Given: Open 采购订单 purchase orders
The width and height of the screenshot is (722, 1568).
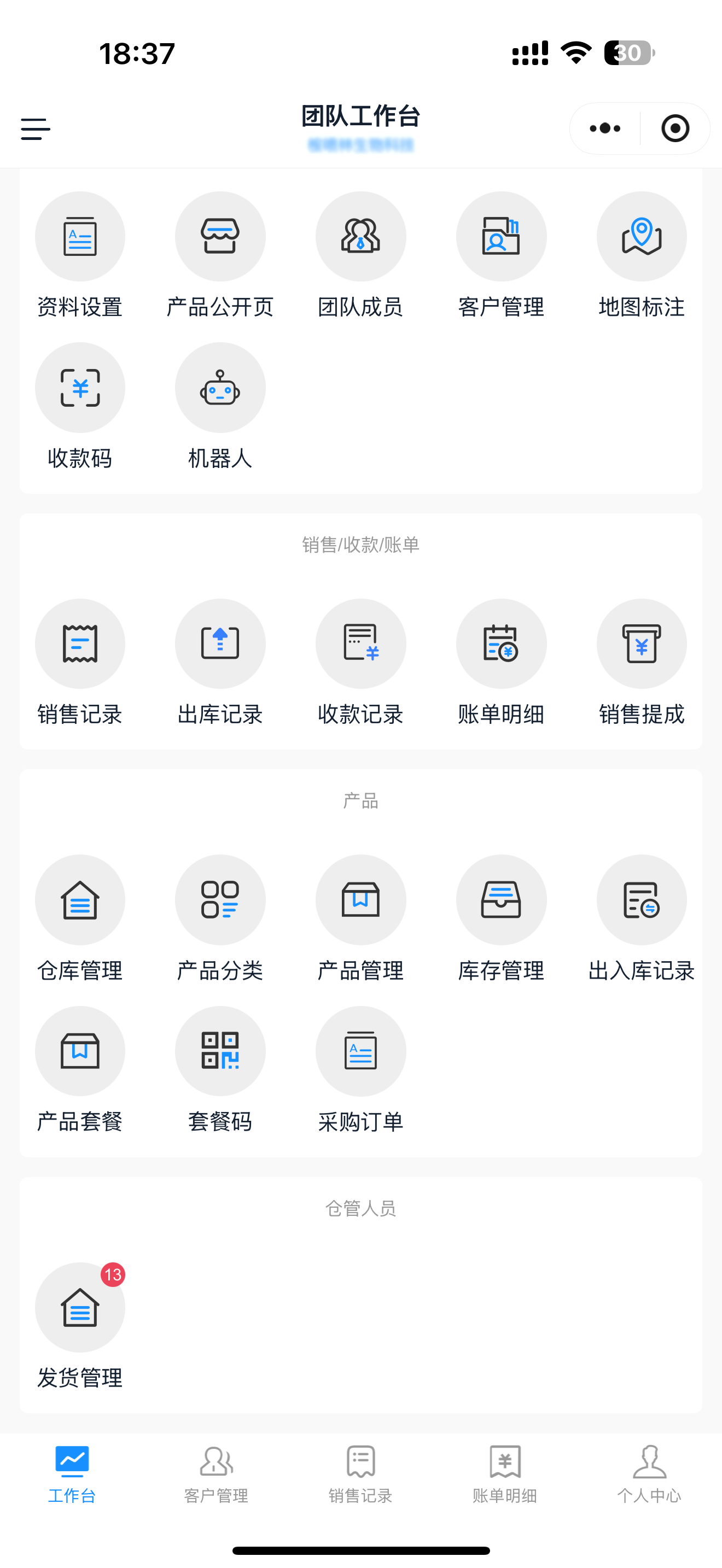Looking at the screenshot, I should point(360,1051).
